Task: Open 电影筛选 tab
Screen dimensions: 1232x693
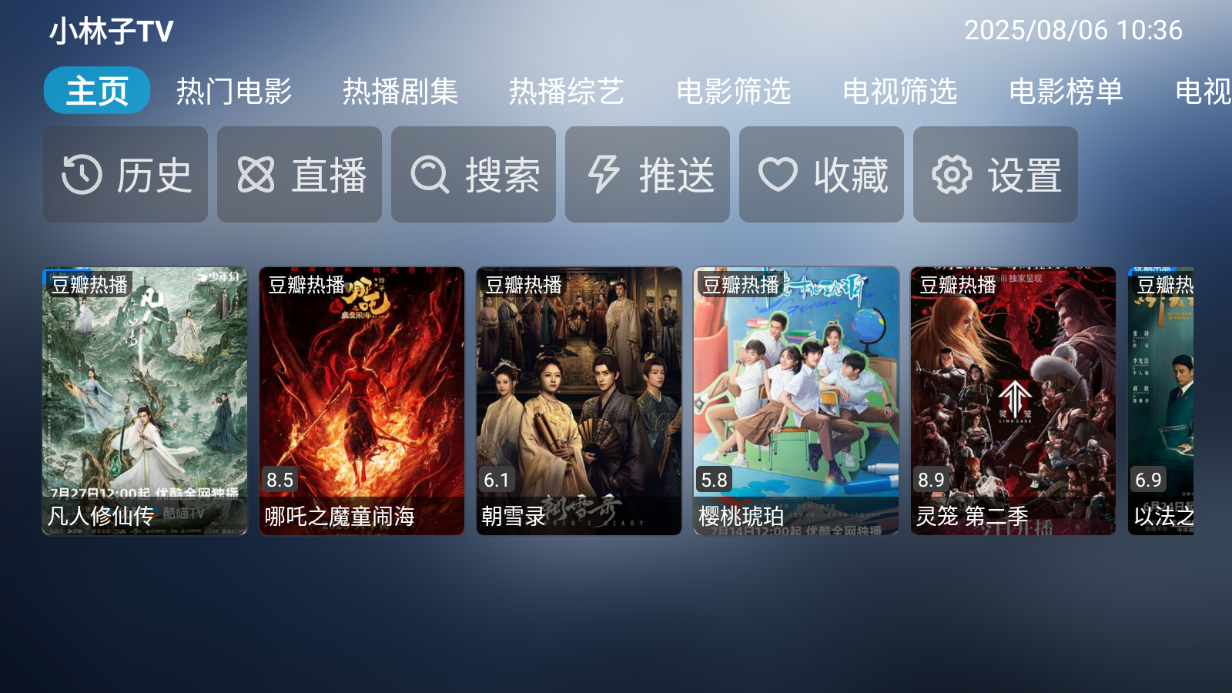Action: coord(733,91)
